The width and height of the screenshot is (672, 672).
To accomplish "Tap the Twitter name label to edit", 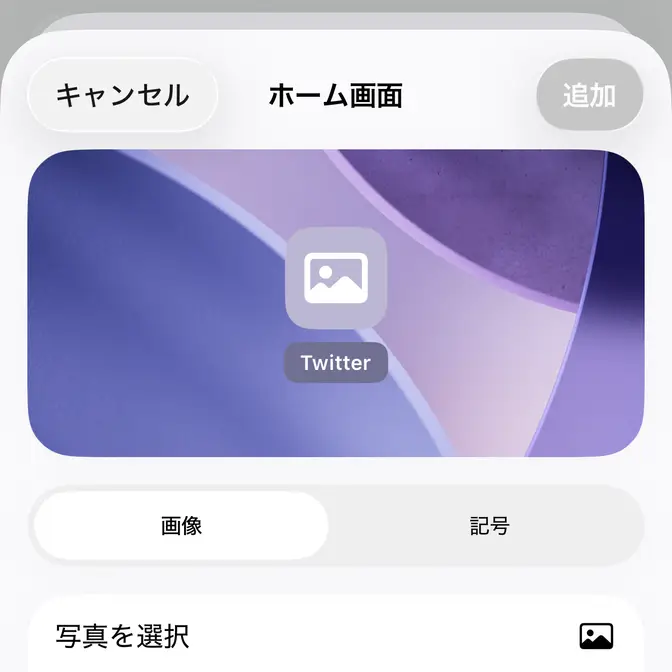I will pos(335,363).
